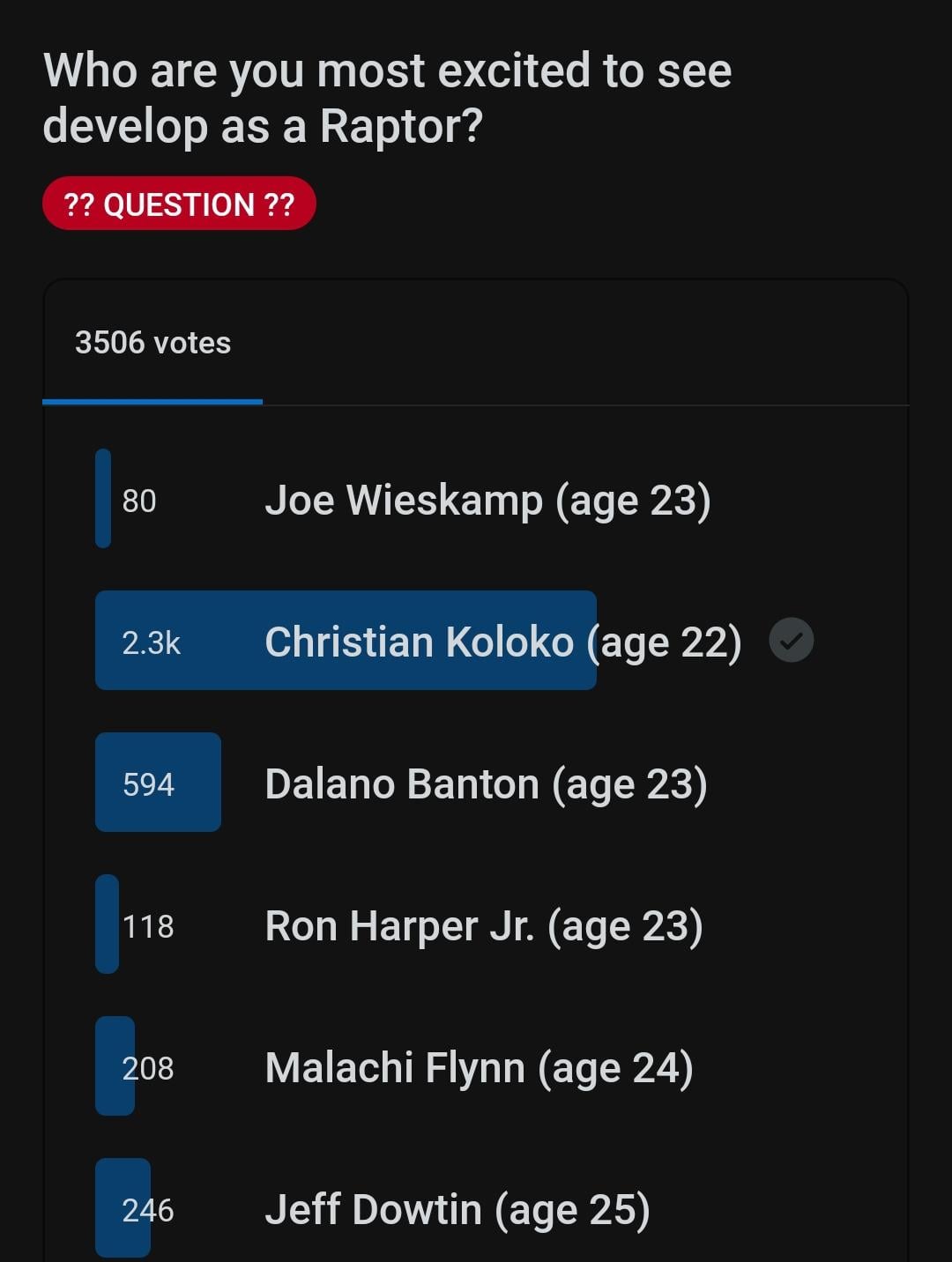
Task: Open the ?? QUESTION ?? flair tag
Action: [x=179, y=204]
